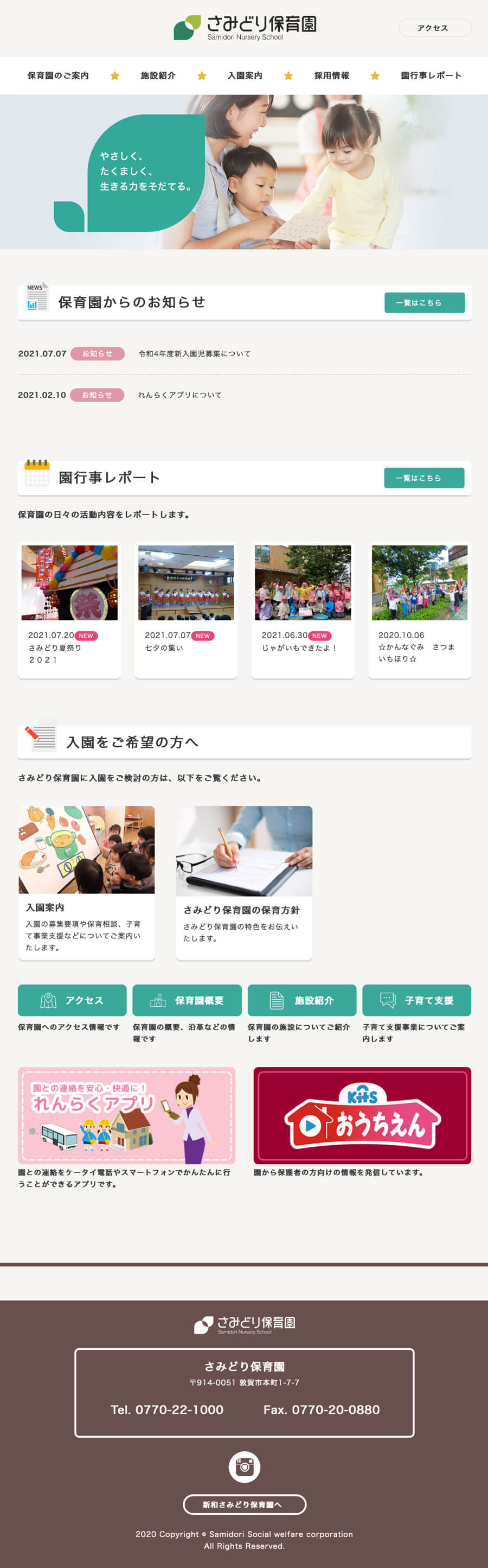Image resolution: width=488 pixels, height=1568 pixels.
Task: Open the さみどり保育園の保育方針 card
Action: tap(244, 881)
